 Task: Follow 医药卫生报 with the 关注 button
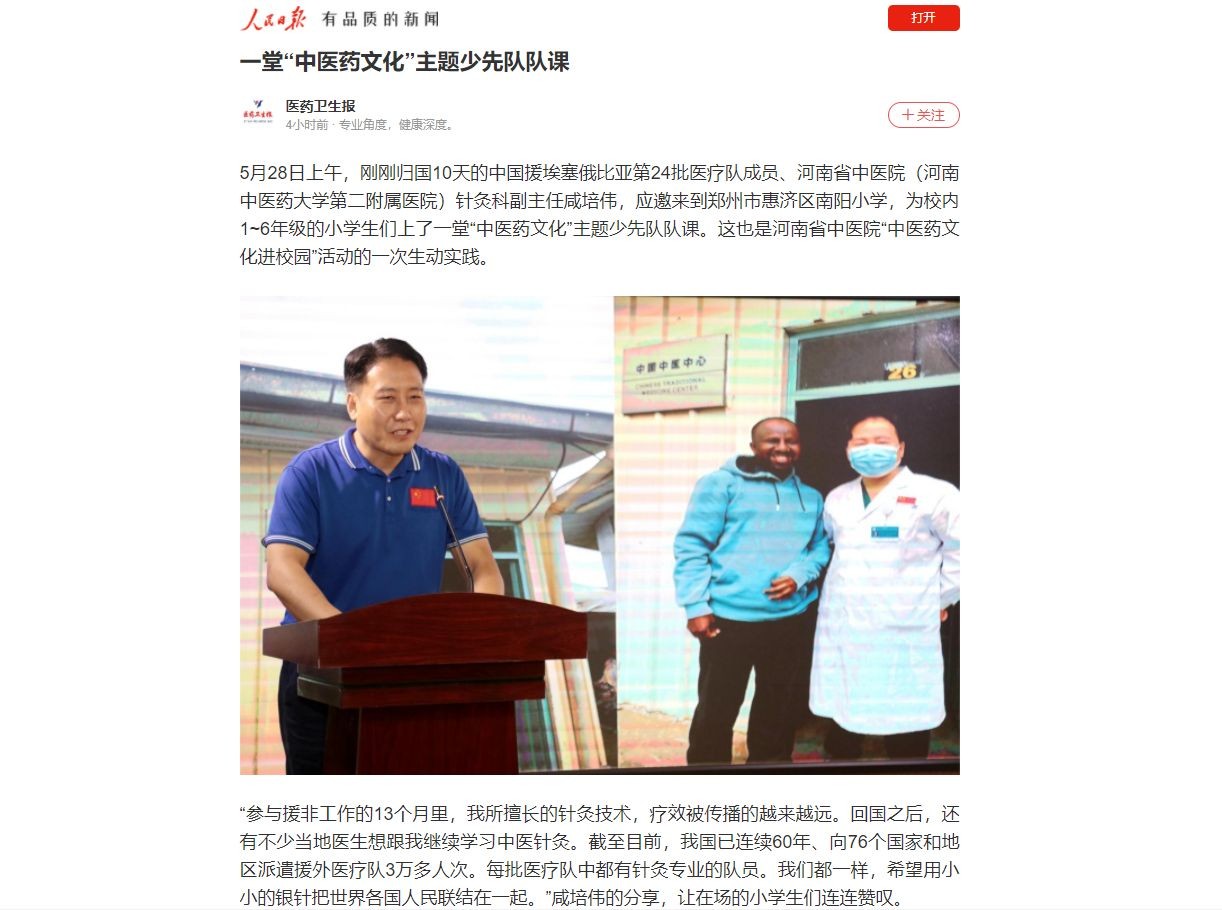pos(923,115)
